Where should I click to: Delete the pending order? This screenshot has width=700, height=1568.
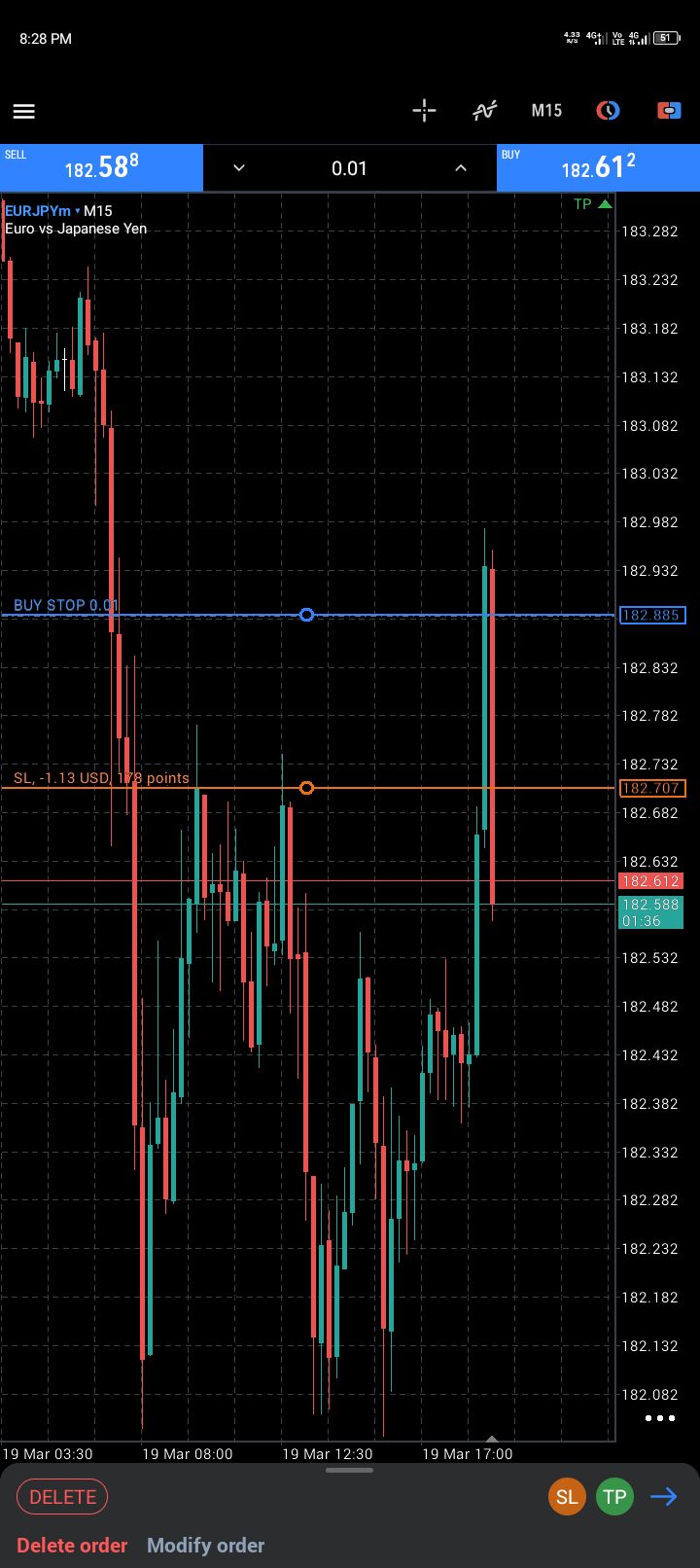point(63,1497)
